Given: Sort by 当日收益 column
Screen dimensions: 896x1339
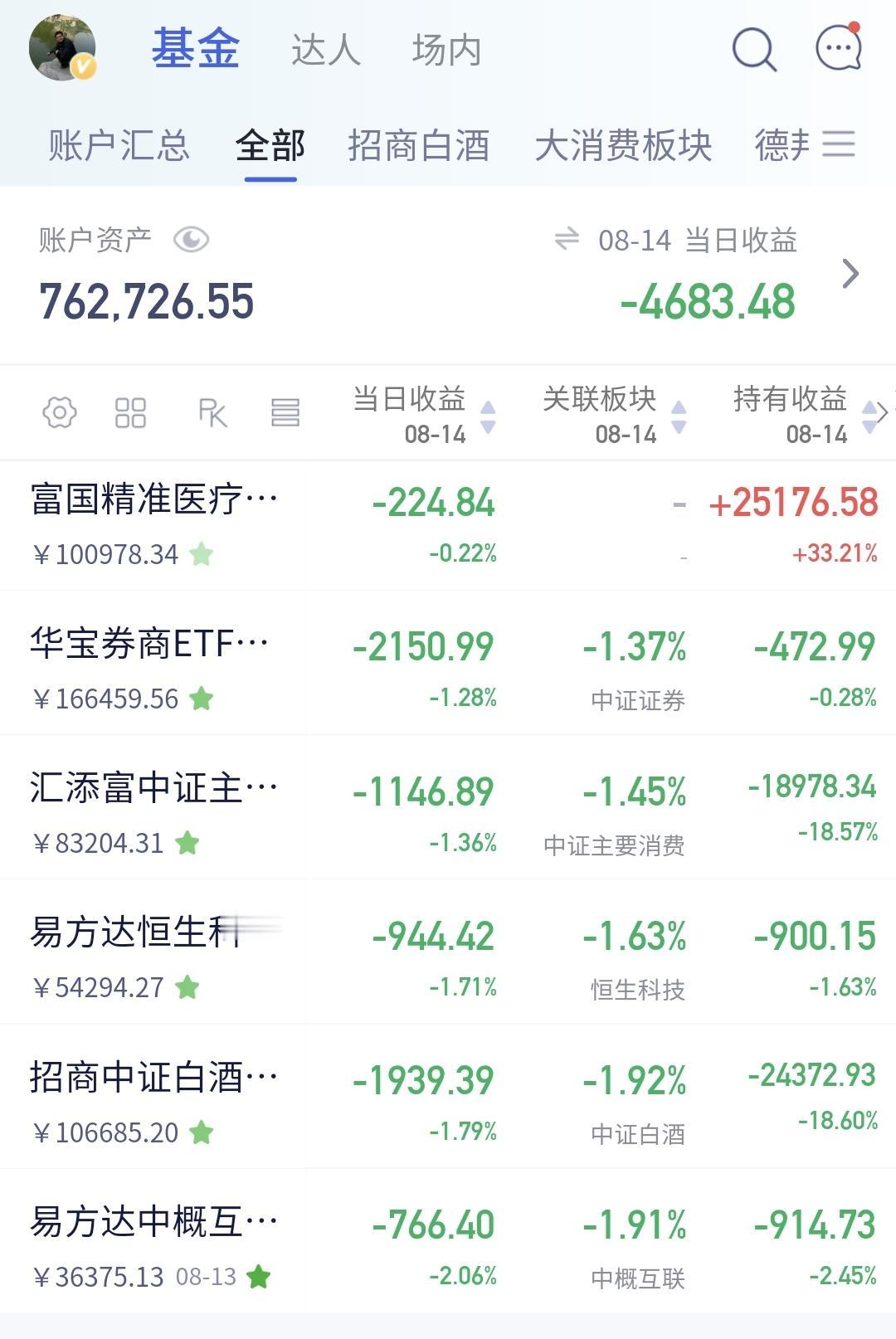Looking at the screenshot, I should tap(424, 415).
